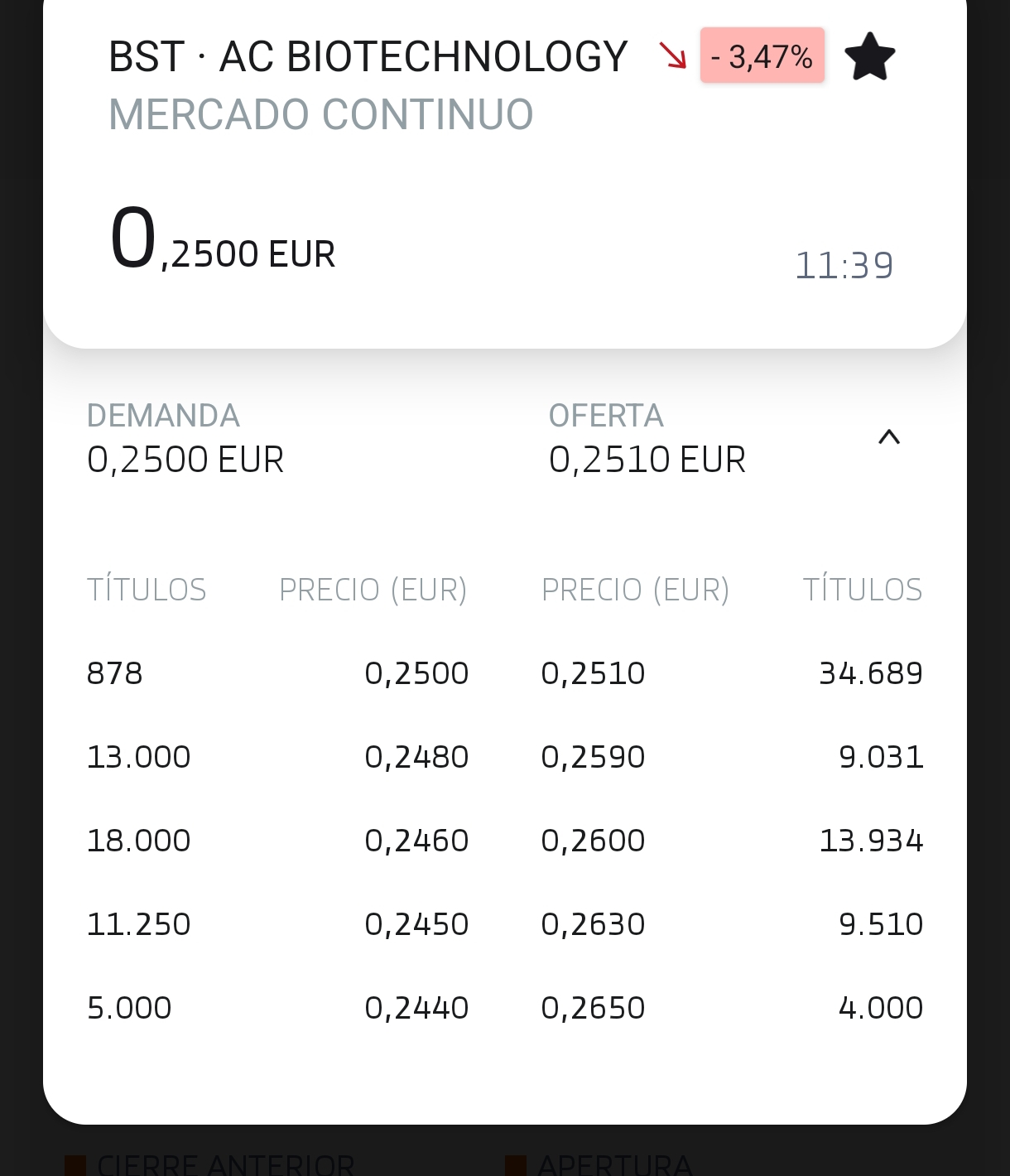Select the DEMANDA column header
Image resolution: width=1010 pixels, height=1176 pixels.
coord(163,414)
